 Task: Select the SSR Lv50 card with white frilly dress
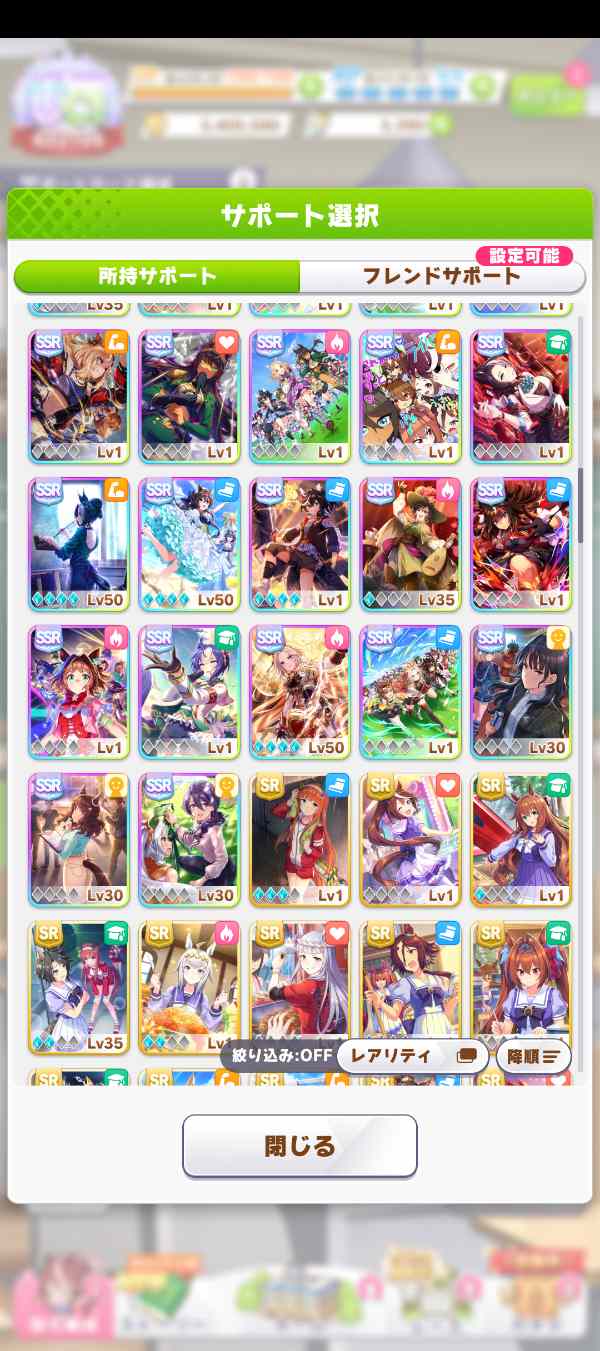tap(189, 543)
